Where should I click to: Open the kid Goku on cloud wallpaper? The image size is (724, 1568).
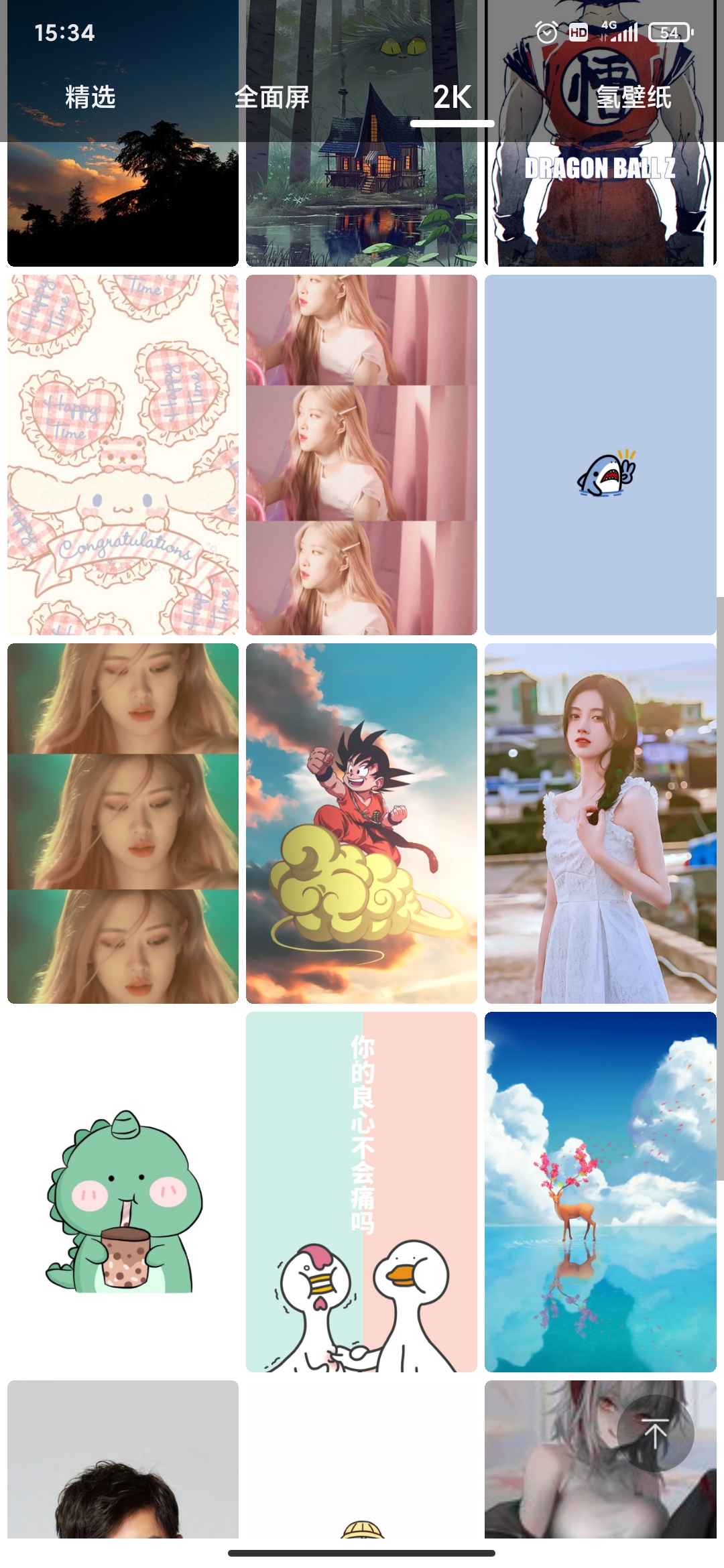(361, 823)
